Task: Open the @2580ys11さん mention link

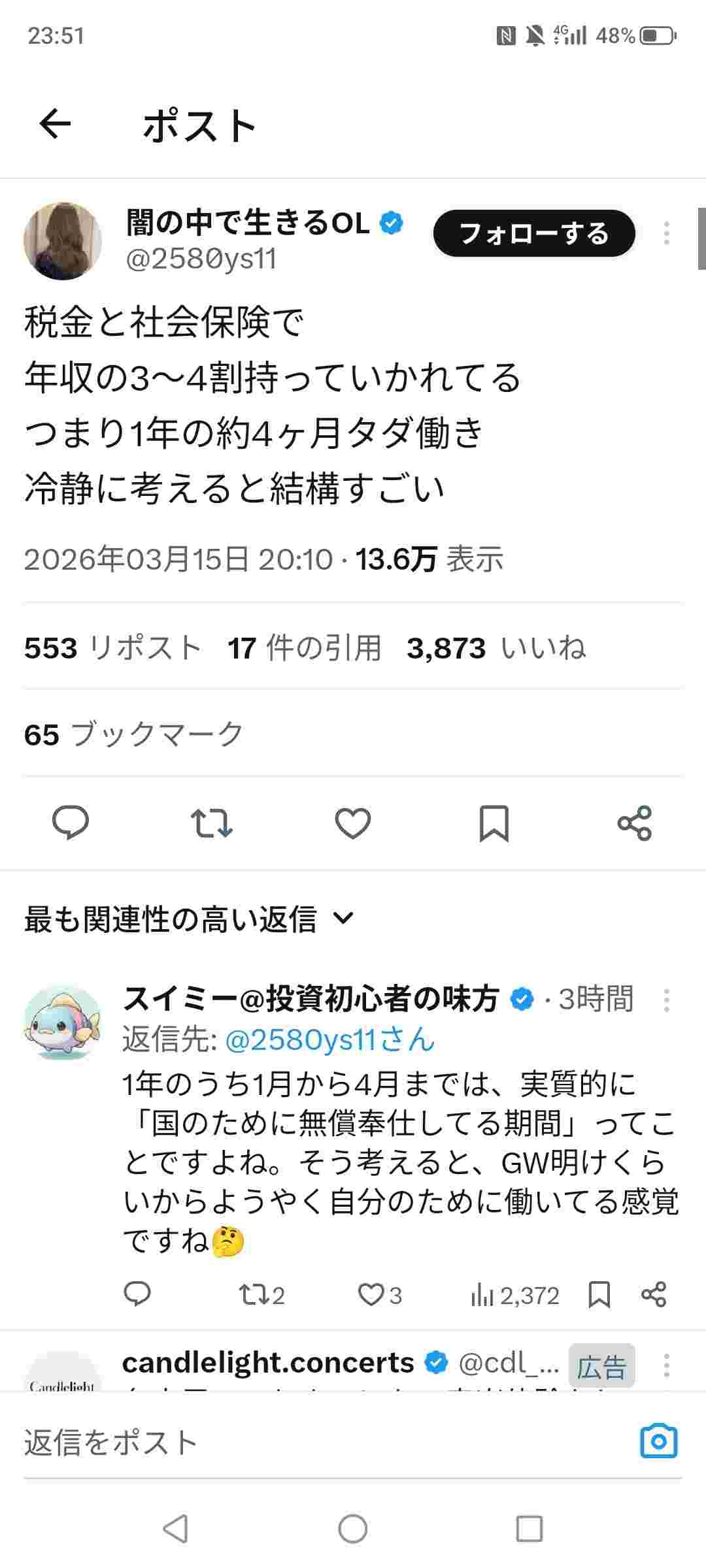Action: [x=330, y=1039]
